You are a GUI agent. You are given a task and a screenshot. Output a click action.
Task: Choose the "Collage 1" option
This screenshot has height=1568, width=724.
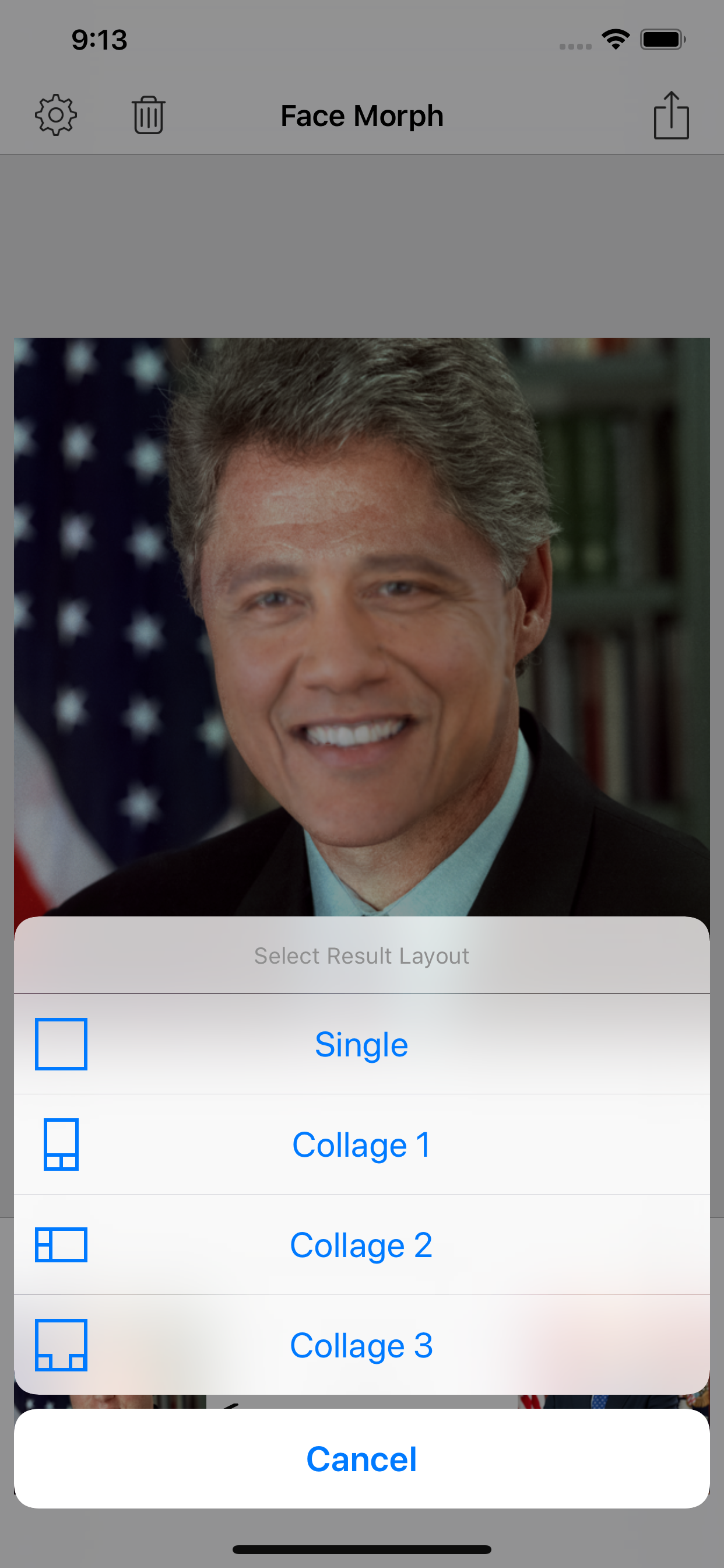coord(361,1144)
